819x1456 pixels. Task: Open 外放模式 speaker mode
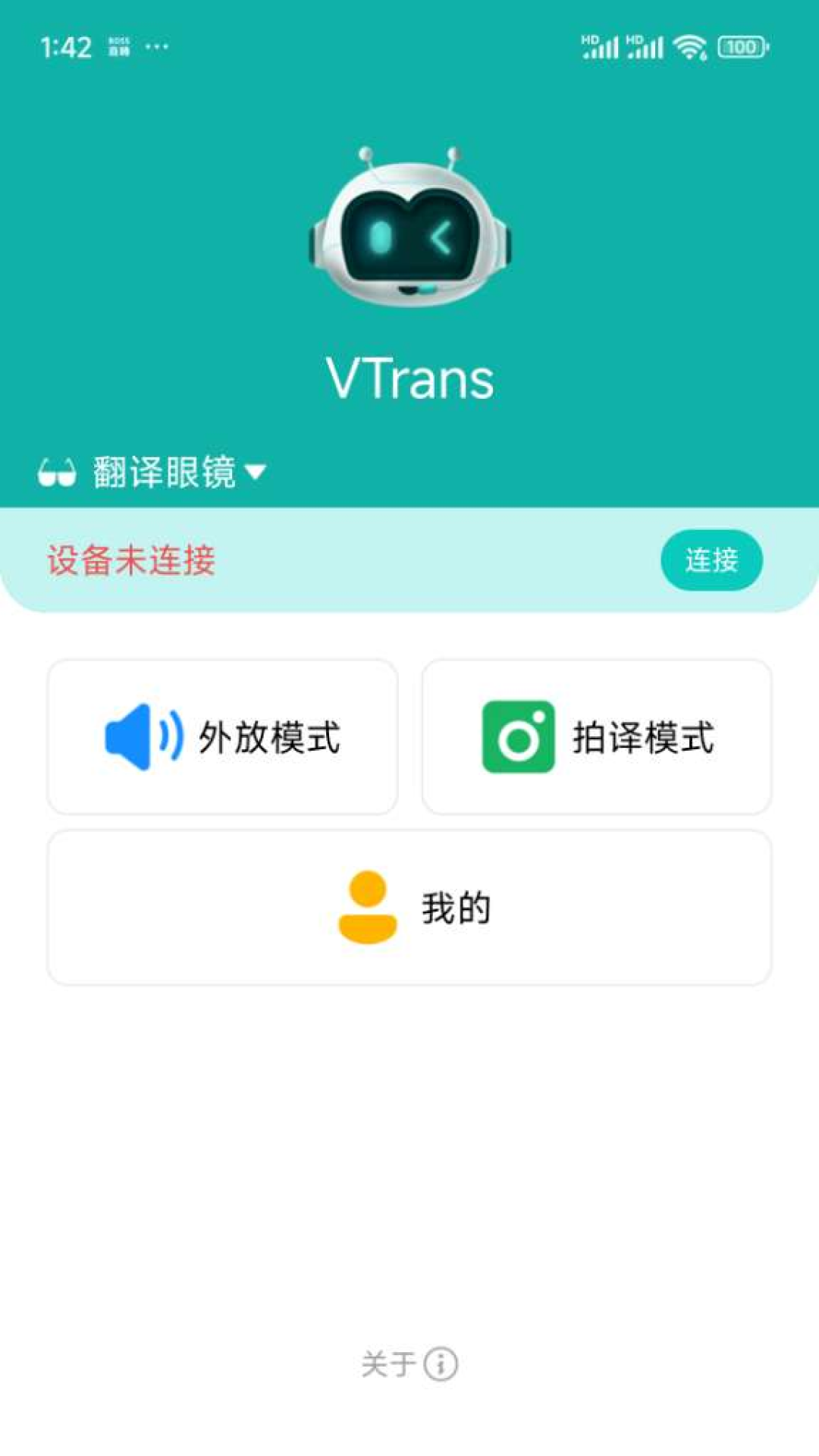[223, 737]
